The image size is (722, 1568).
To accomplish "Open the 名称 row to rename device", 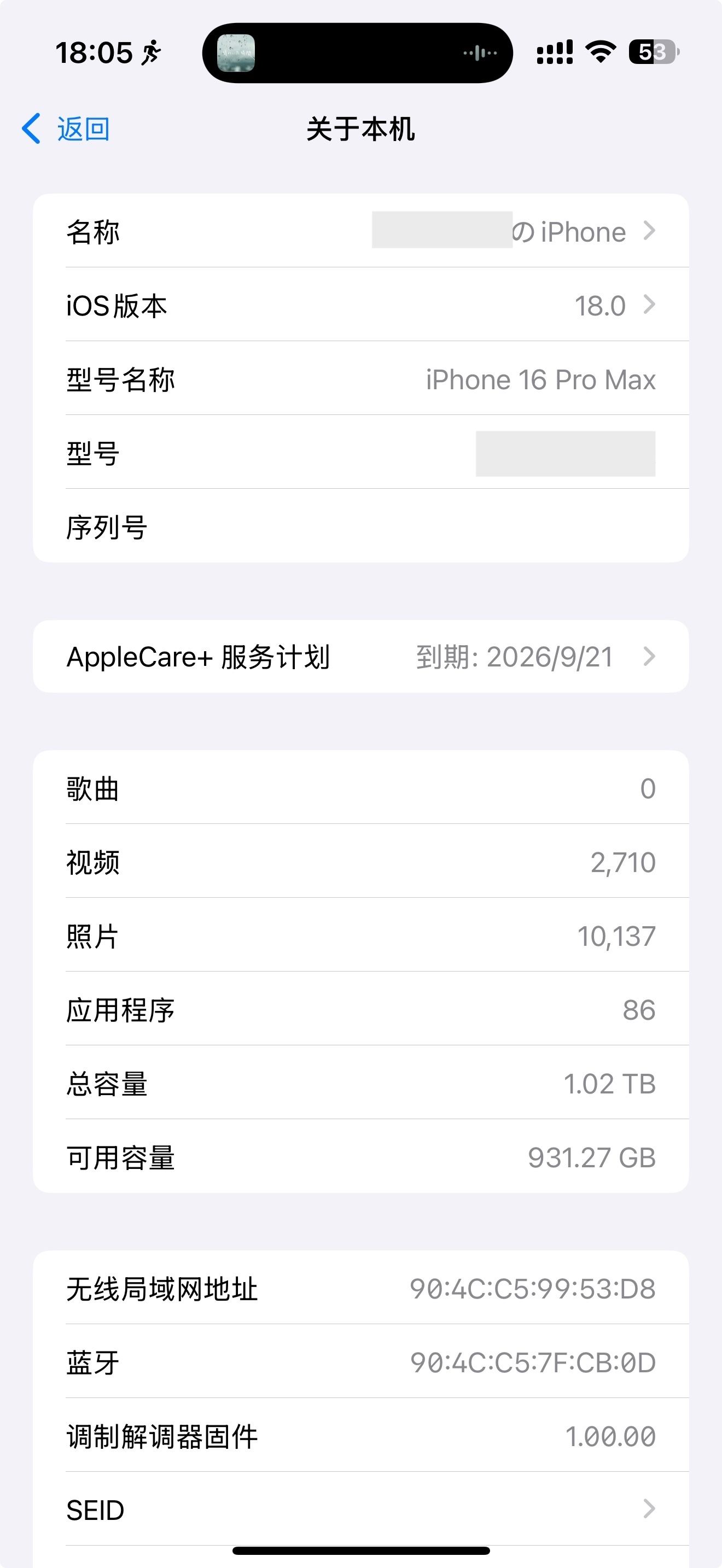I will click(360, 232).
